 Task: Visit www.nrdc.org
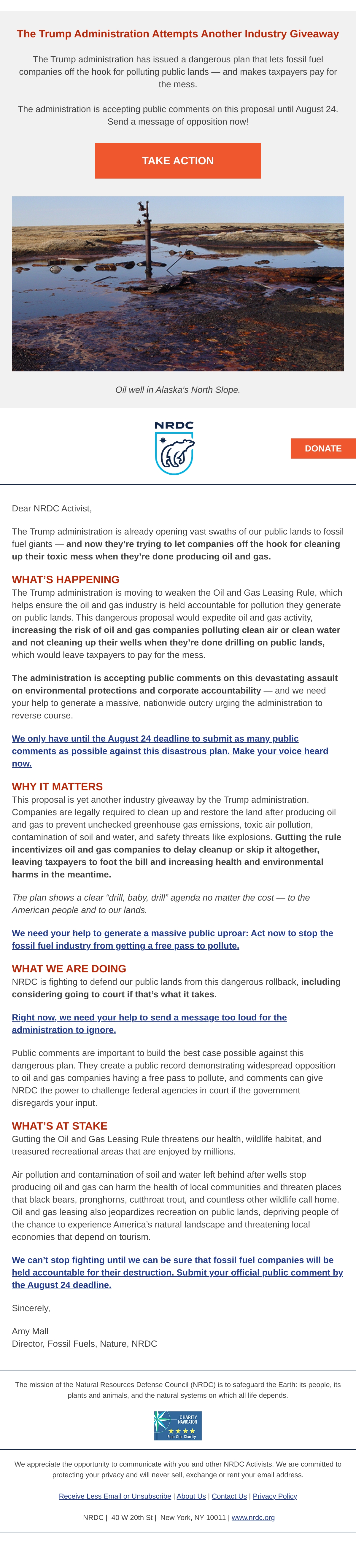point(253,1517)
